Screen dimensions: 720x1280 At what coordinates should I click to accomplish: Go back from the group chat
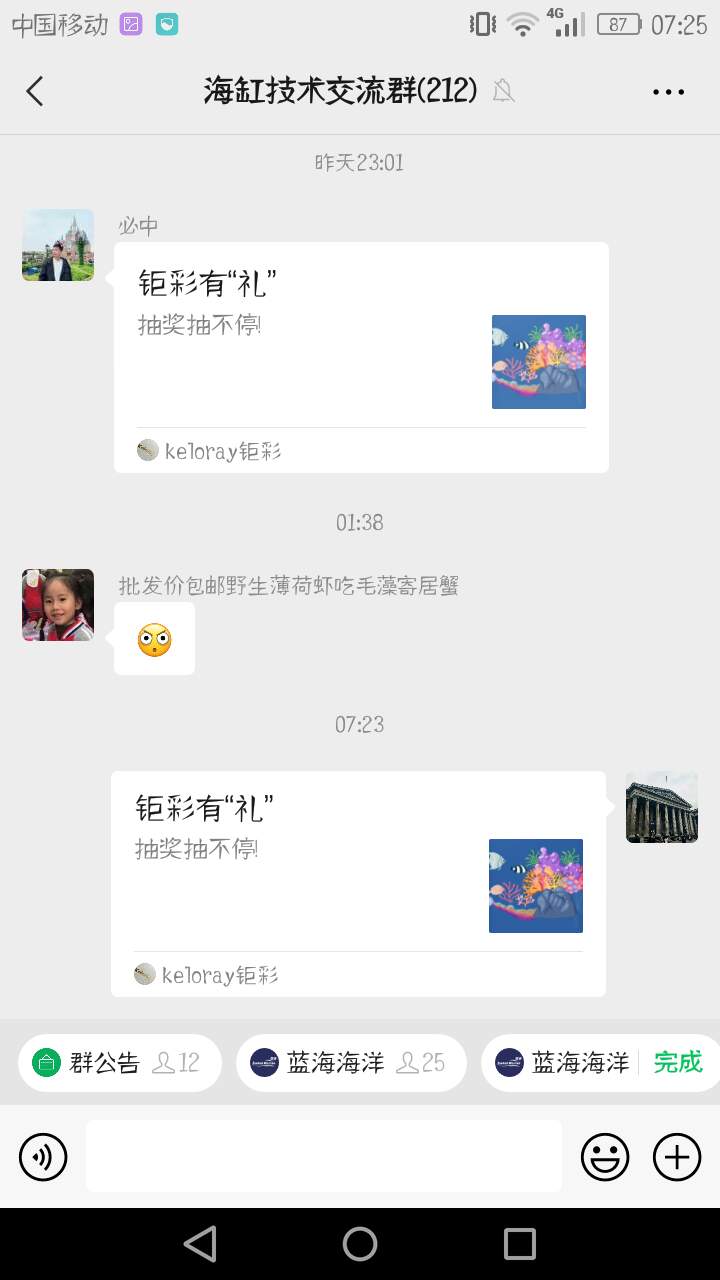35,91
